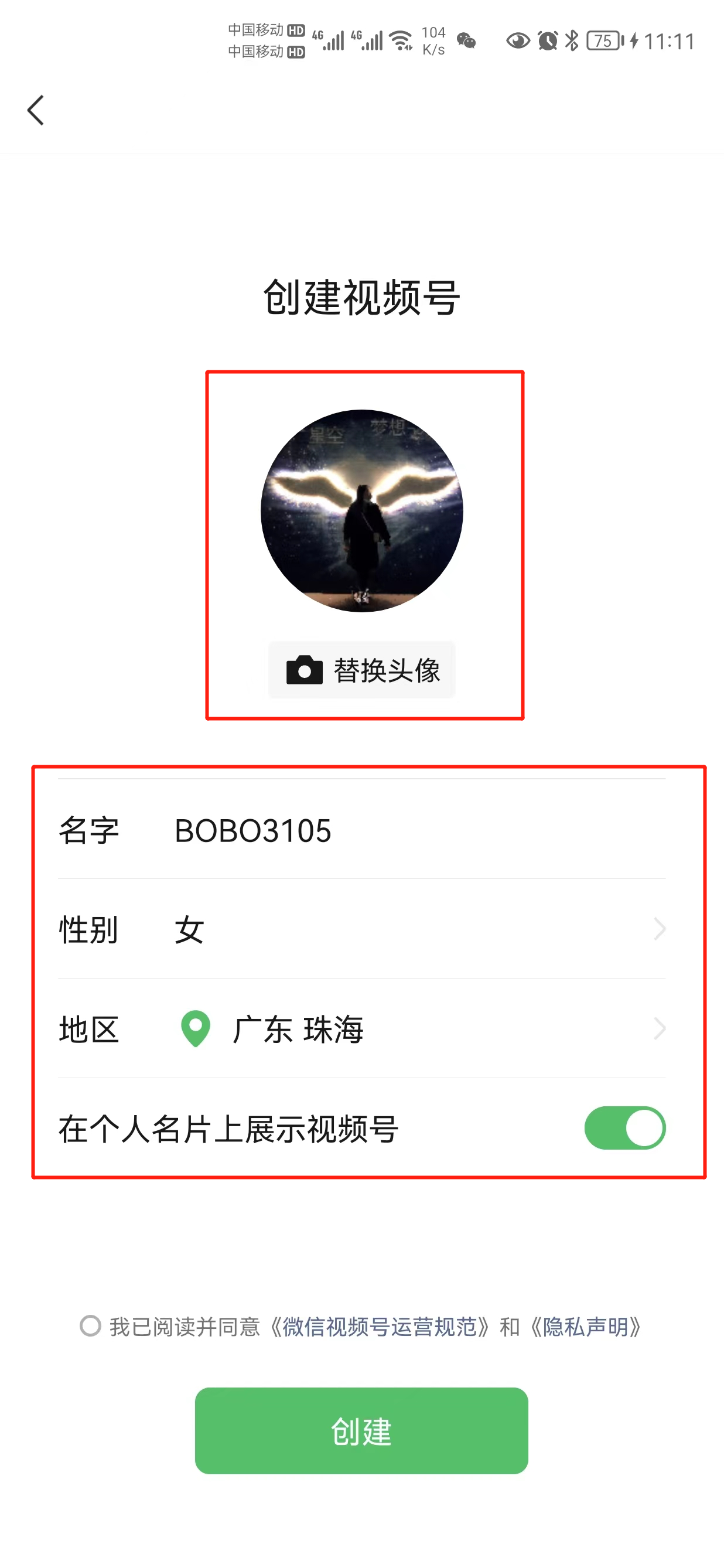Image resolution: width=724 pixels, height=1568 pixels.
Task: Go back using the top-left arrow
Action: (36, 110)
